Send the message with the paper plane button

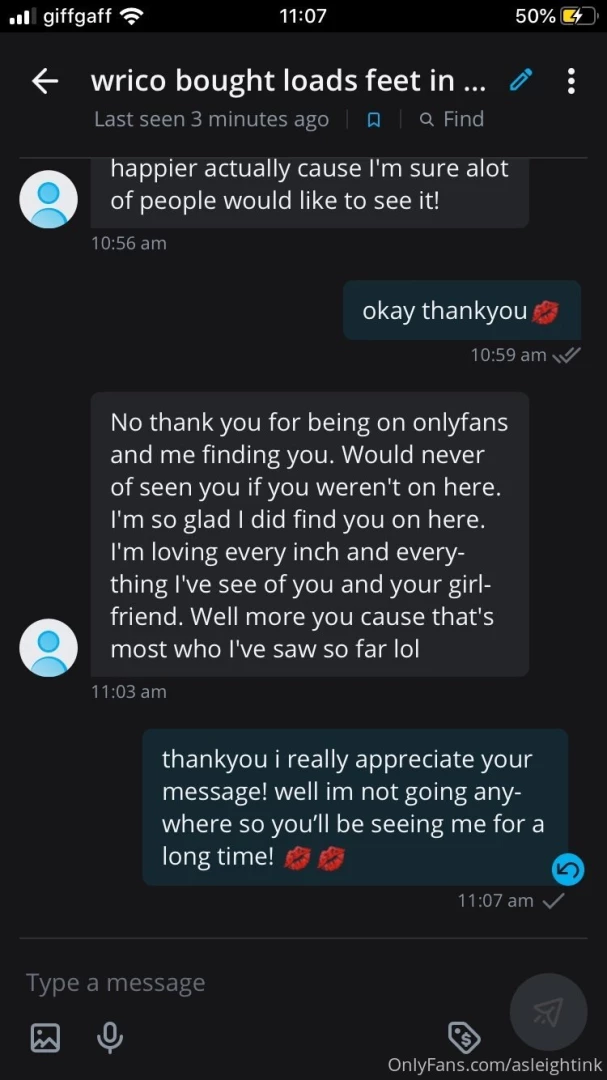point(547,1012)
